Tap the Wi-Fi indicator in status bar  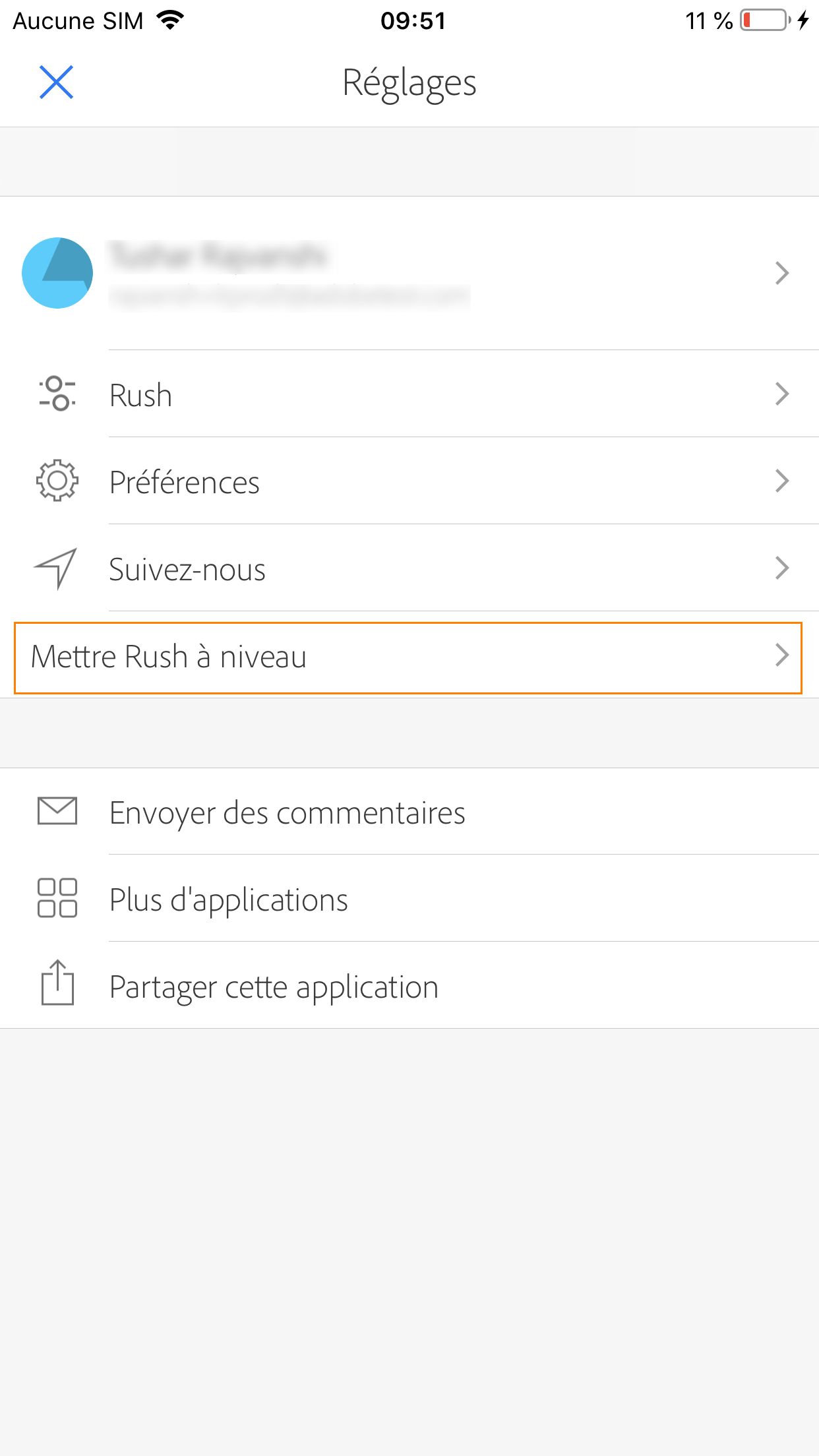(170, 20)
